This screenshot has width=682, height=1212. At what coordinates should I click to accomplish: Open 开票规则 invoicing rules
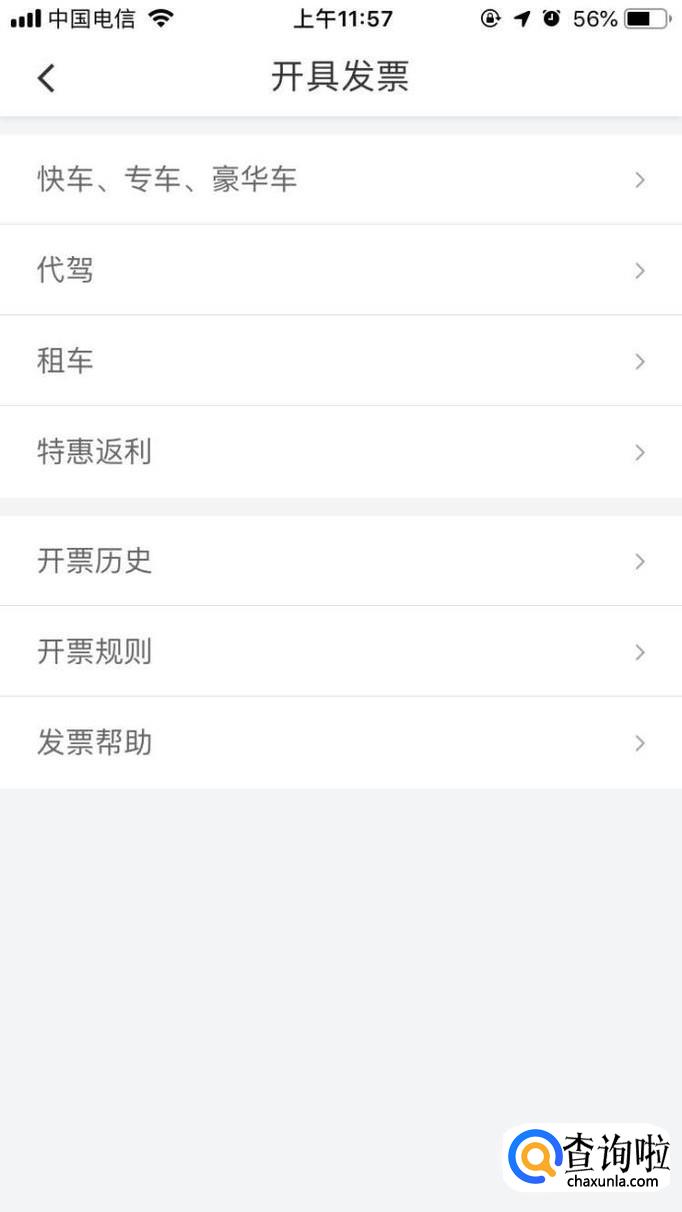coord(340,652)
